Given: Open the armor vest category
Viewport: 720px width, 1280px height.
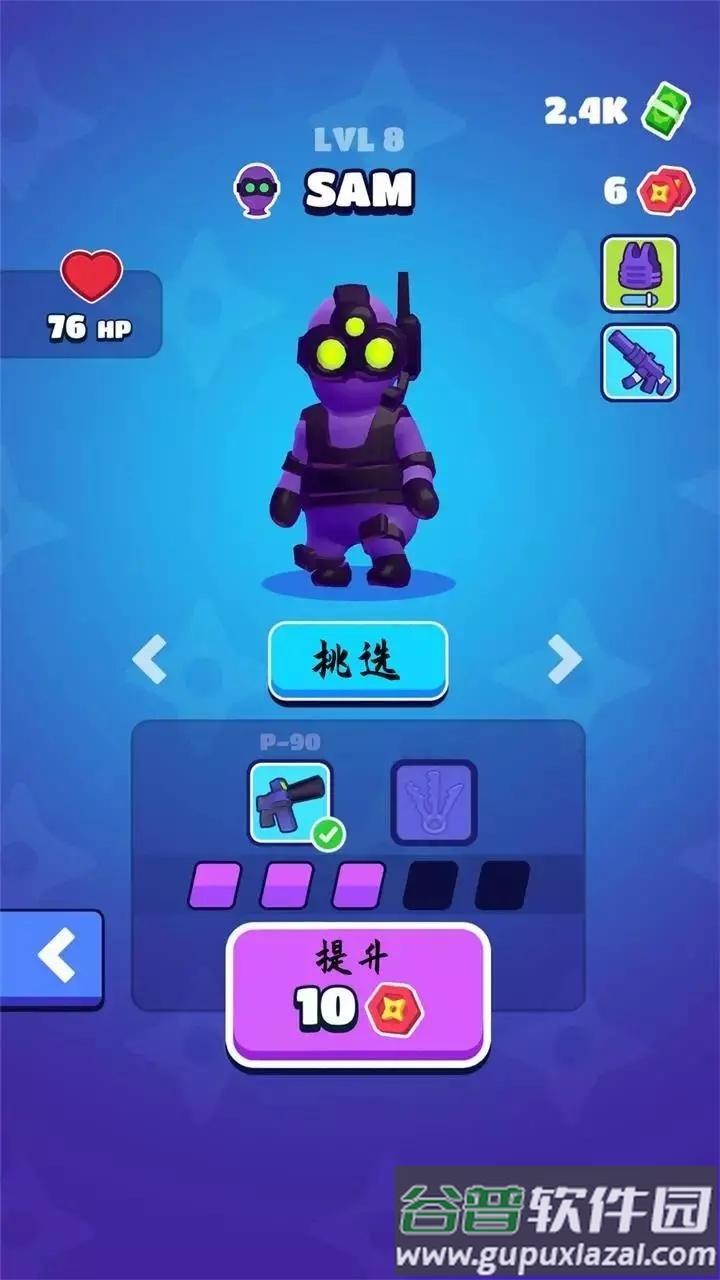Looking at the screenshot, I should pyautogui.click(x=639, y=274).
